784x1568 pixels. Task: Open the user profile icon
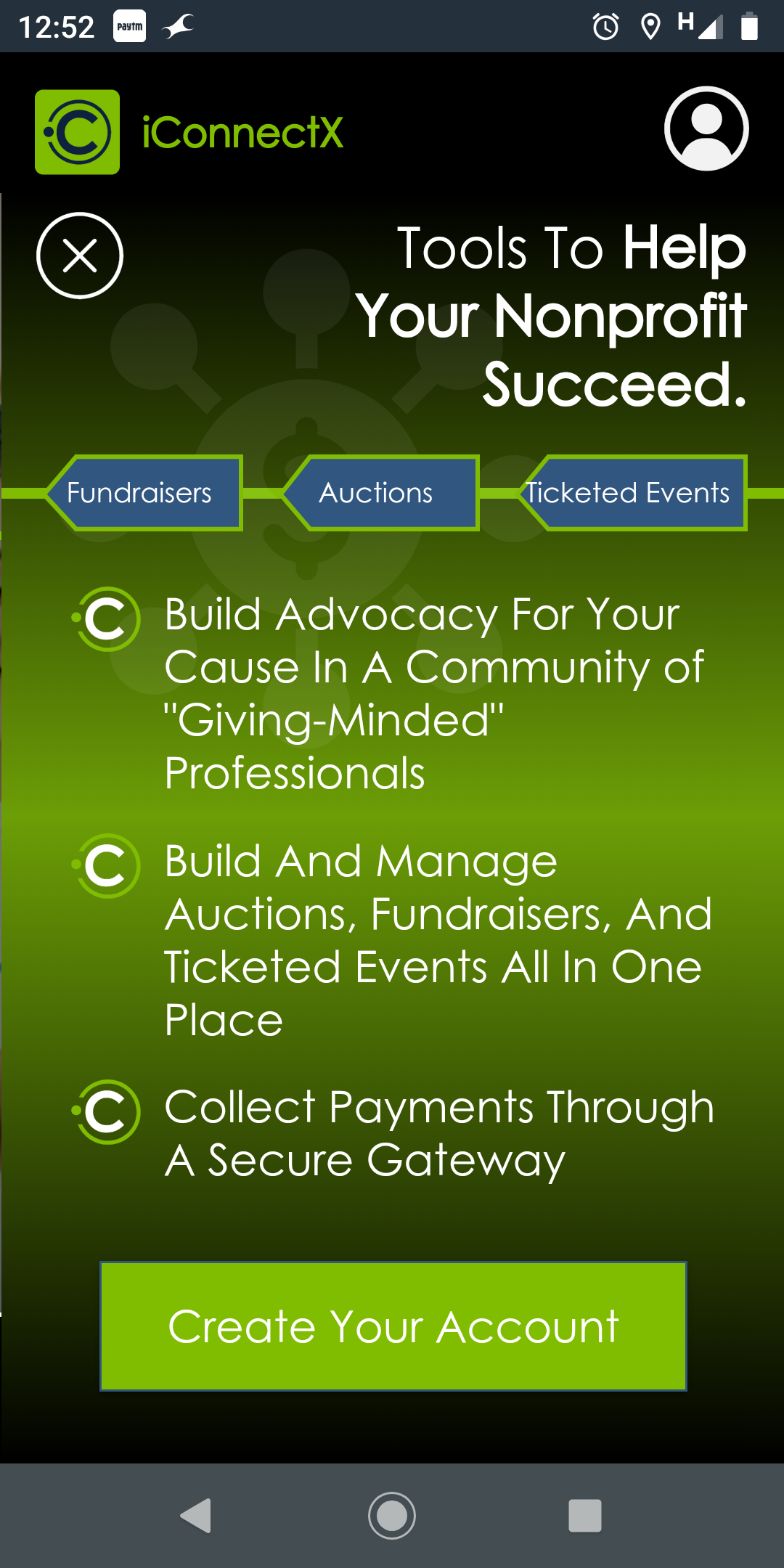coord(706,129)
